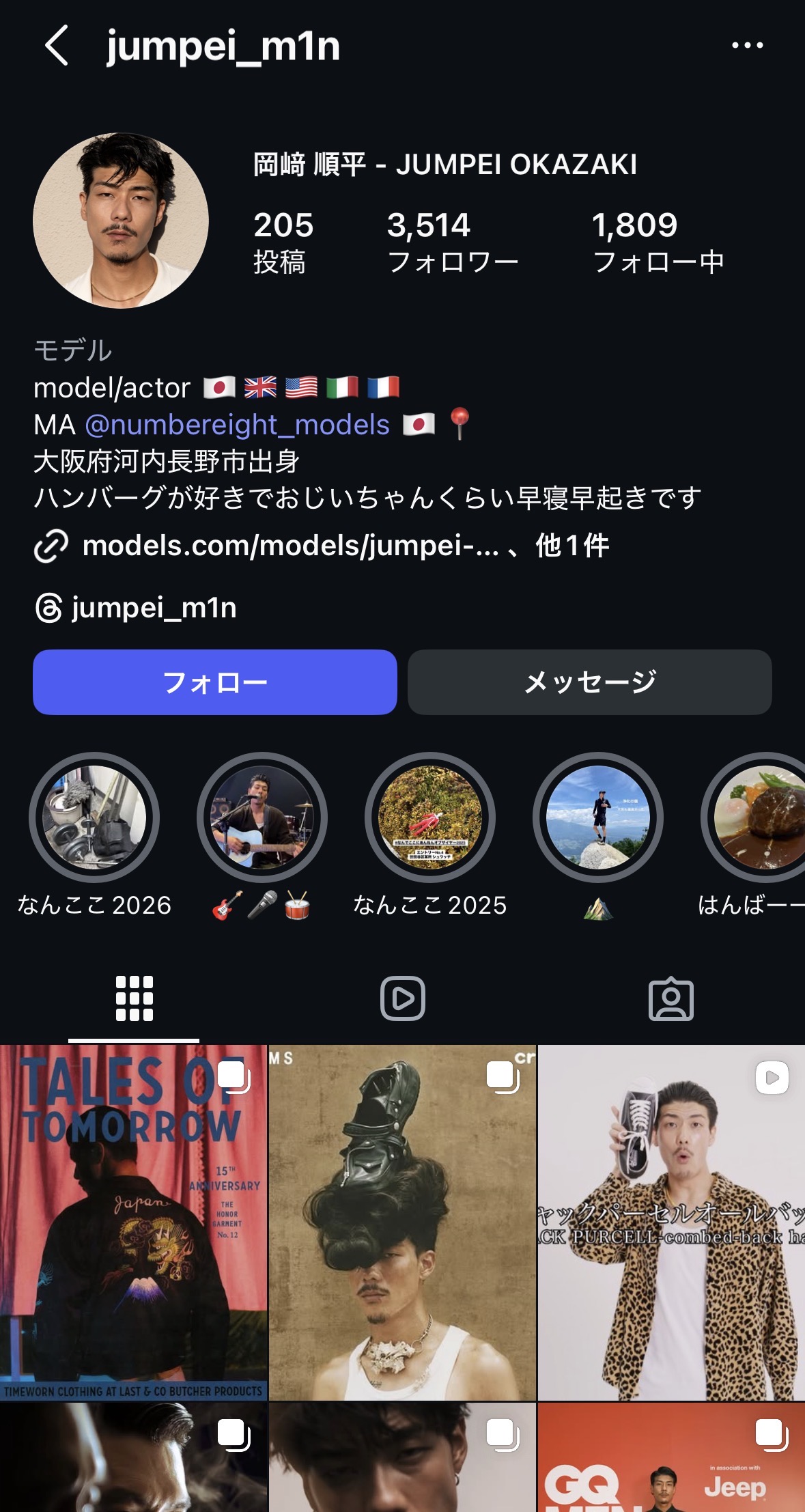Open the three-dot overflow menu
Screen dimensions: 805x1512
[747, 46]
